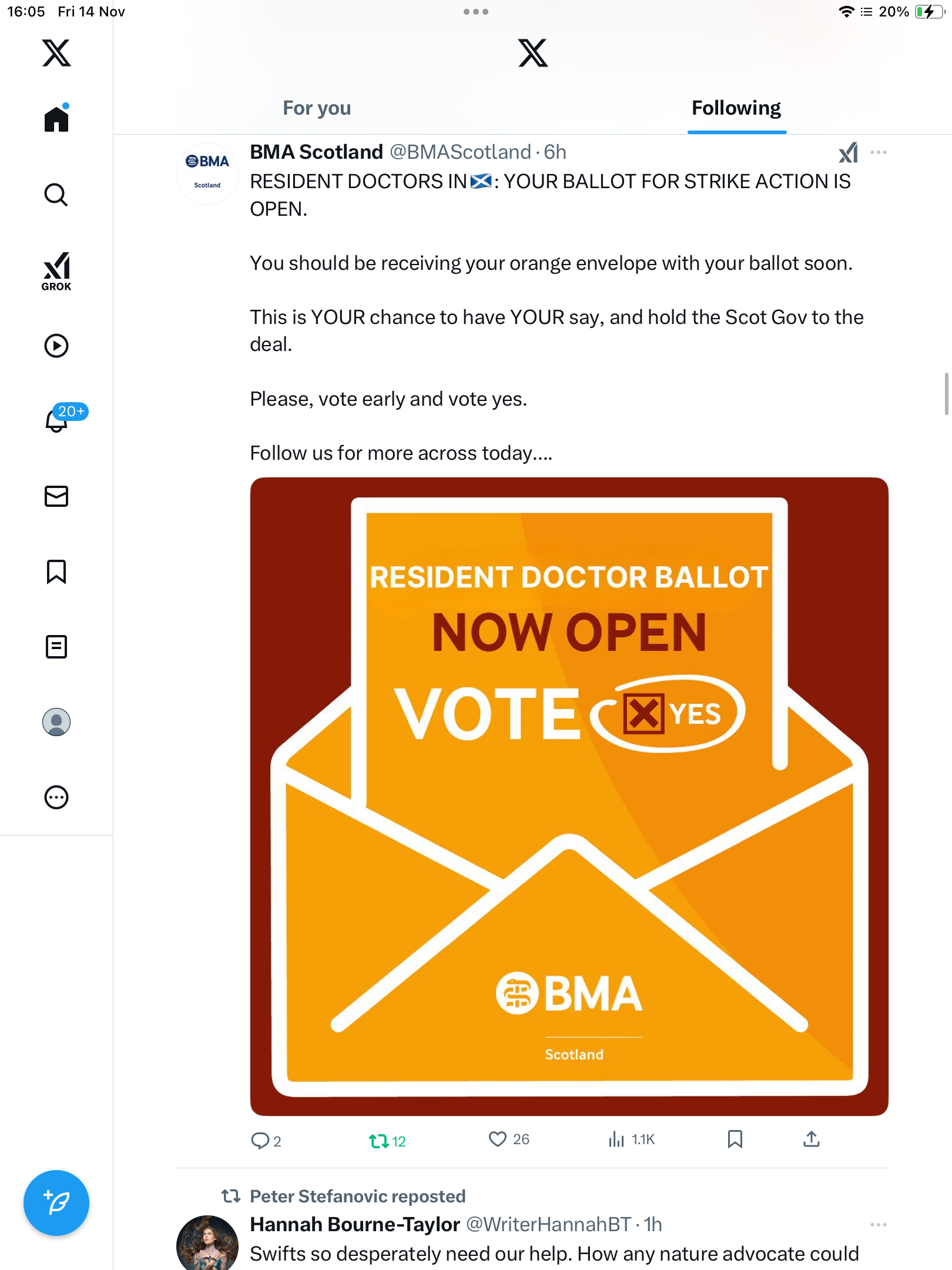Open your profile avatar in the sidebar
The width and height of the screenshot is (952, 1270).
pos(56,722)
